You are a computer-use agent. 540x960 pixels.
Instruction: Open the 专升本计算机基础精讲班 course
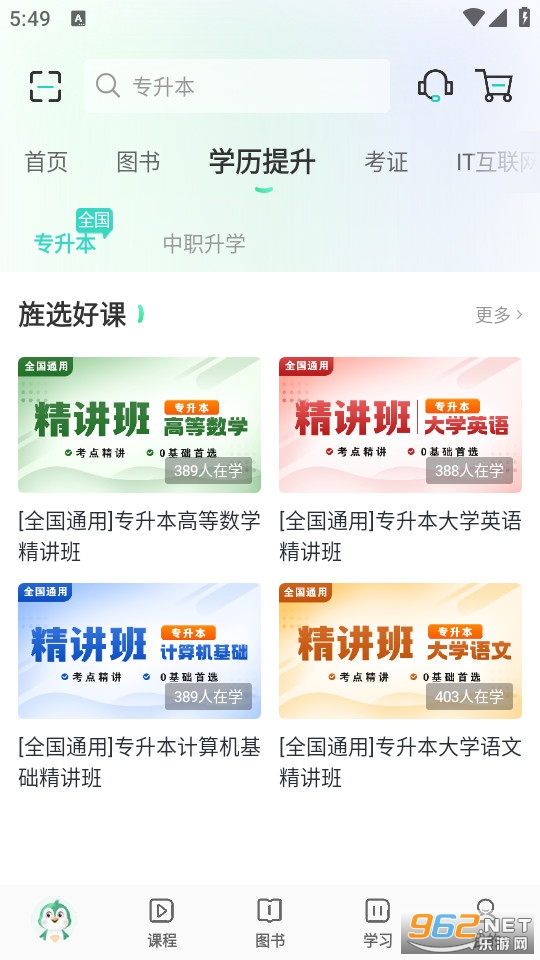pos(140,686)
